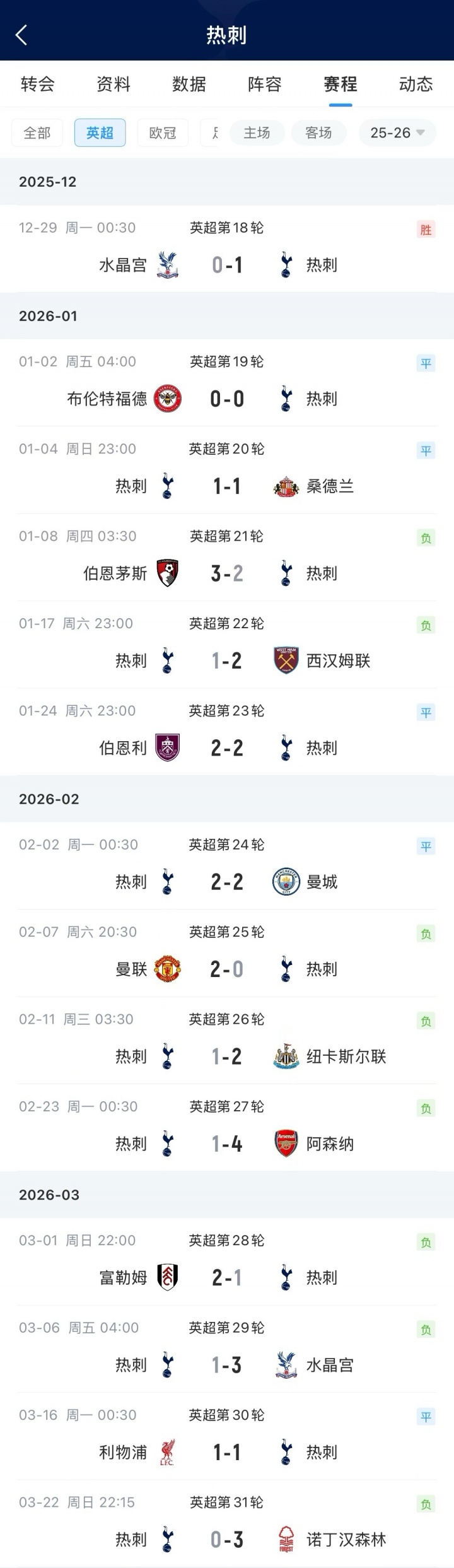Filter matches by 欧冠

point(163,133)
